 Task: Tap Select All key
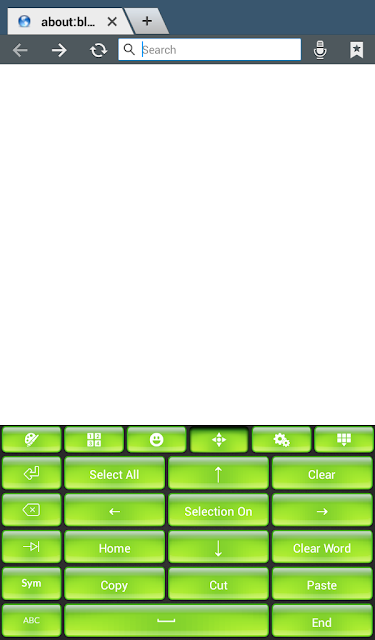point(115,473)
